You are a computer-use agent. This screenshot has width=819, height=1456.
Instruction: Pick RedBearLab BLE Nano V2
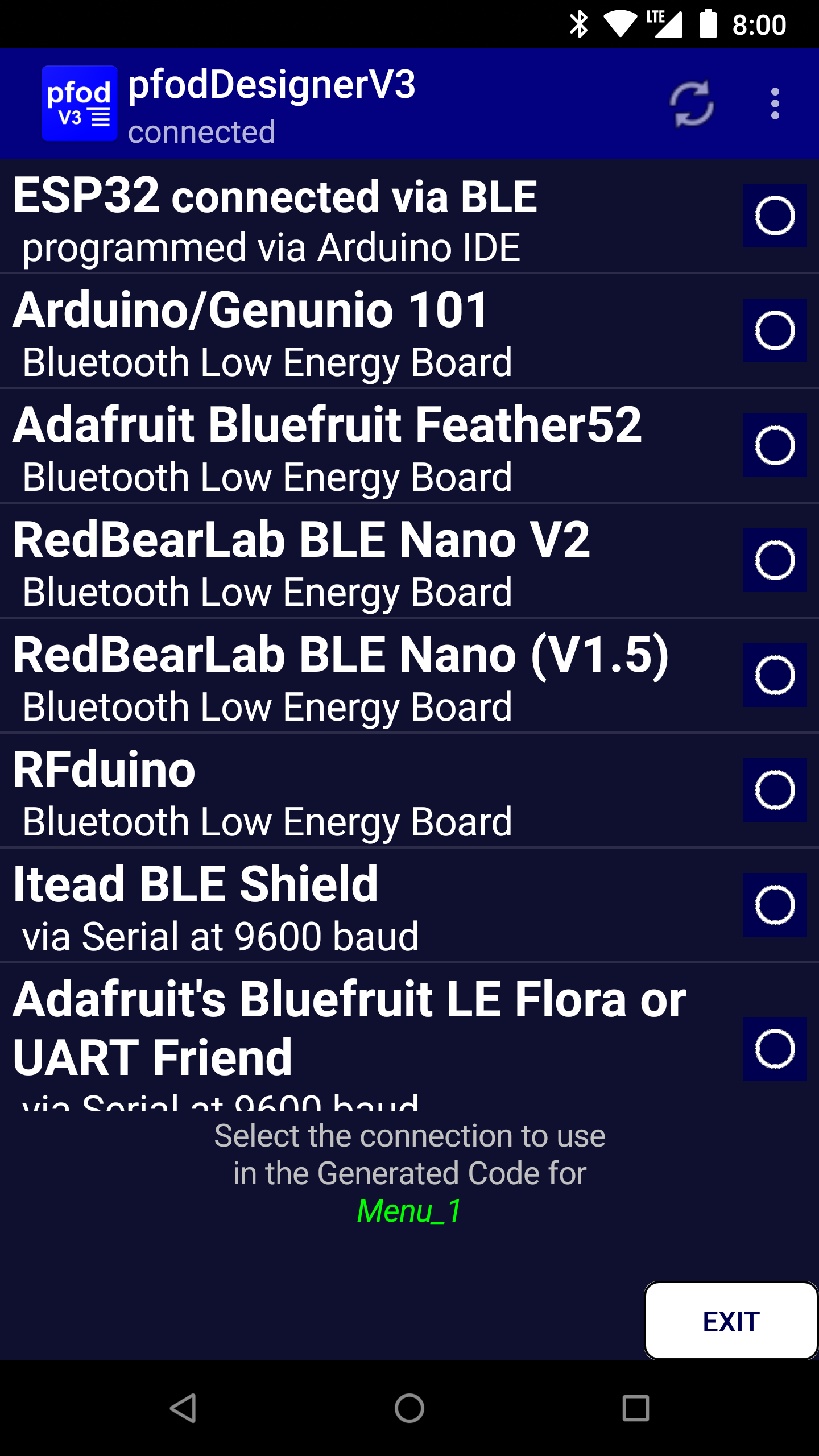click(x=409, y=561)
